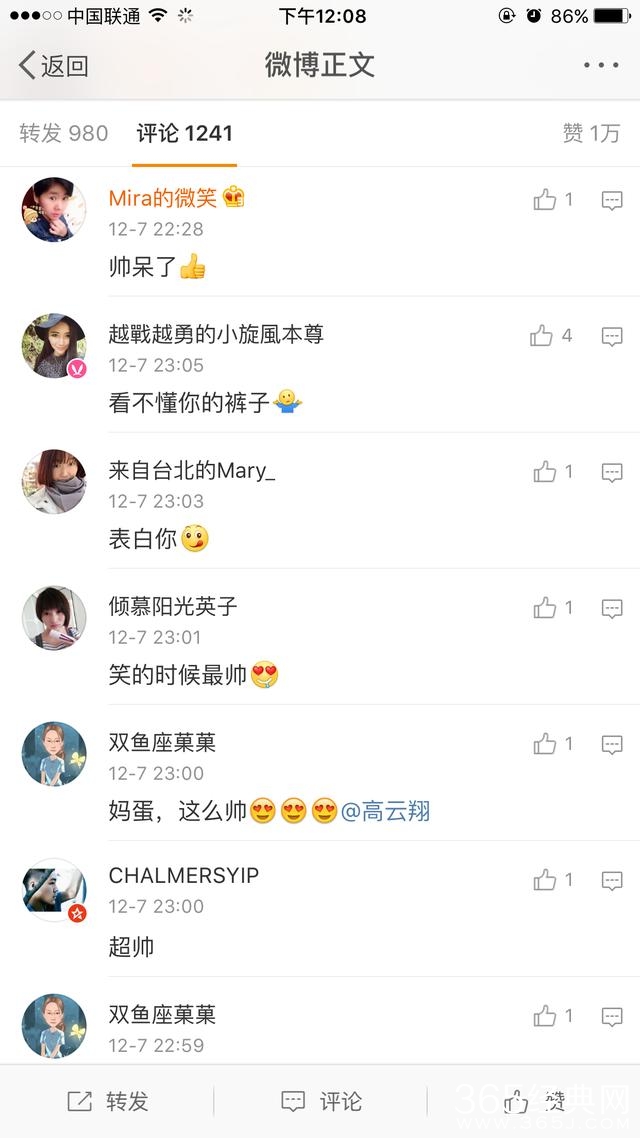Switch to the 赞 1万 tab
The width and height of the screenshot is (640, 1138).
(x=590, y=133)
